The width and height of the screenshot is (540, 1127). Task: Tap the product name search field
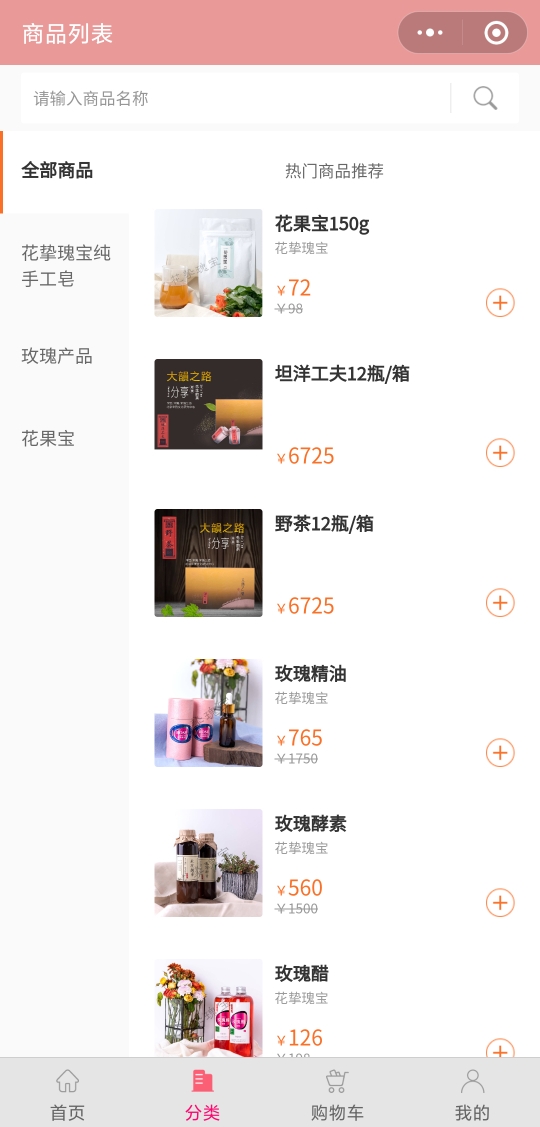tap(235, 98)
